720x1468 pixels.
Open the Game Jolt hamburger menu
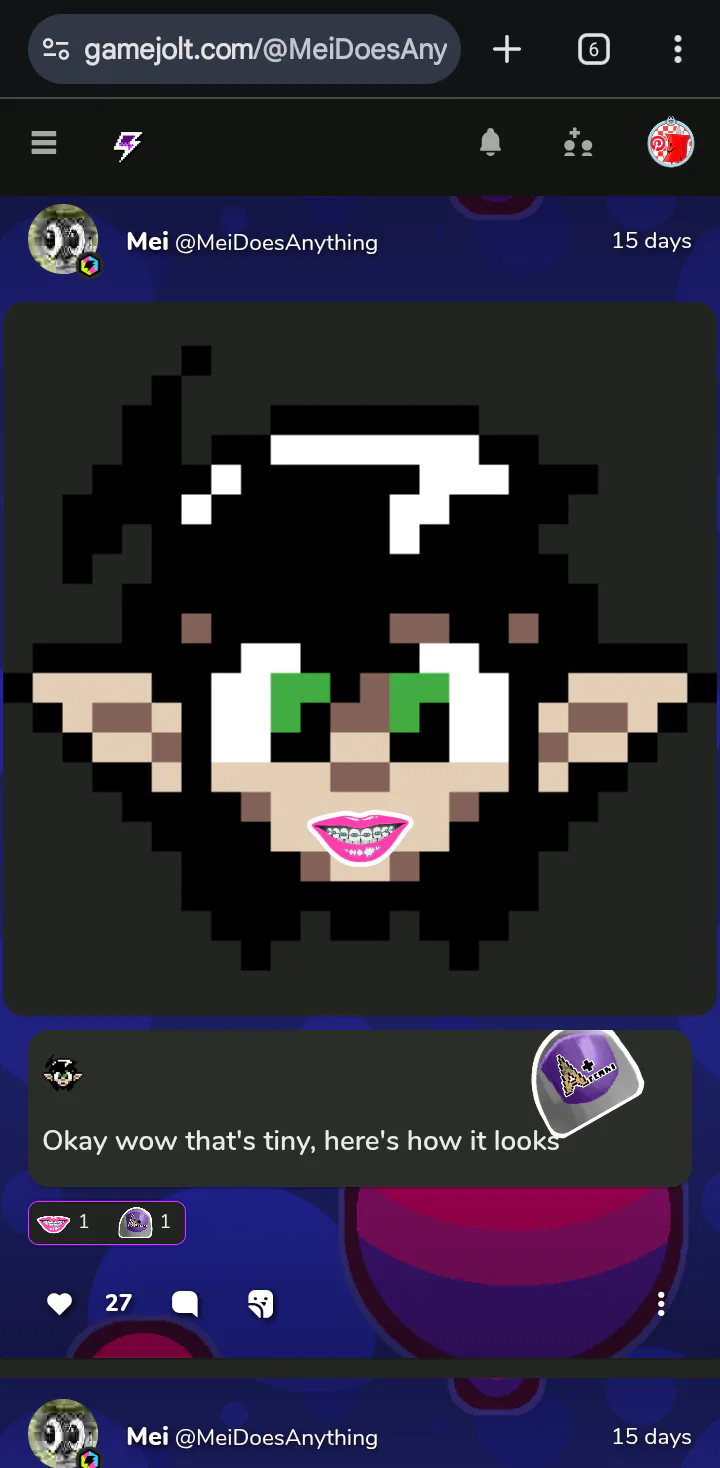pyautogui.click(x=44, y=144)
